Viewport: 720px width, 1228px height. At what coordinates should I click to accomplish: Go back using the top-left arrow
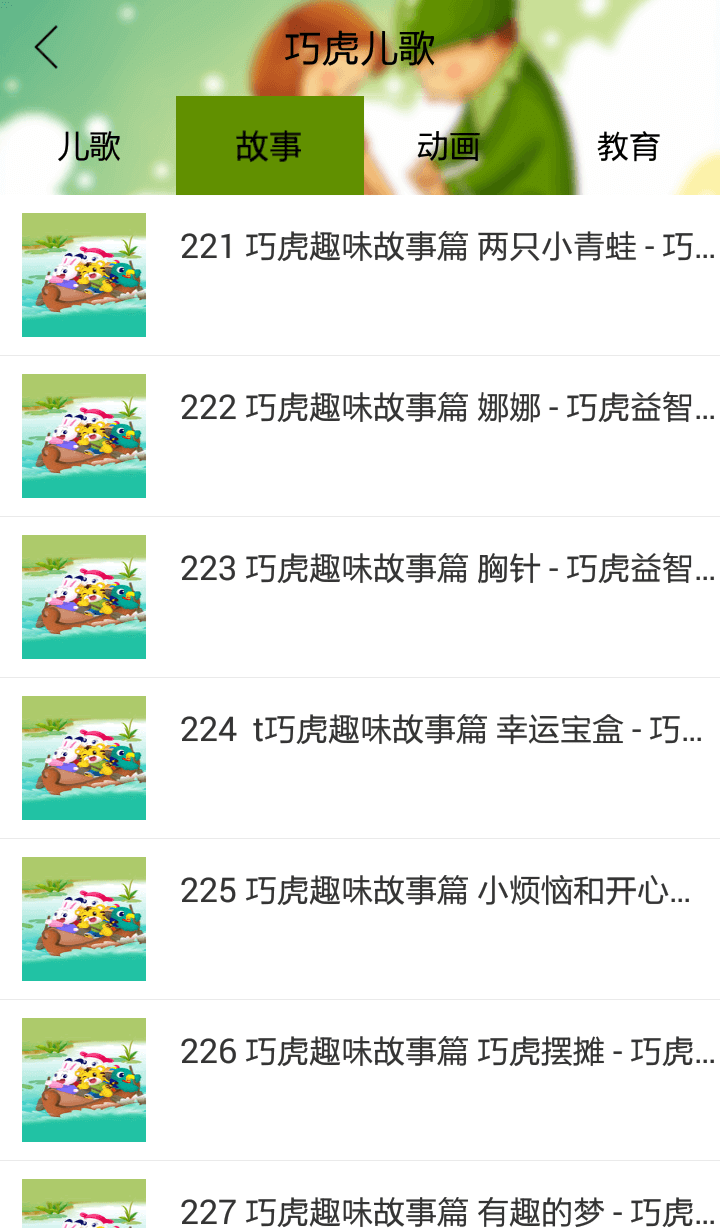pos(46,48)
